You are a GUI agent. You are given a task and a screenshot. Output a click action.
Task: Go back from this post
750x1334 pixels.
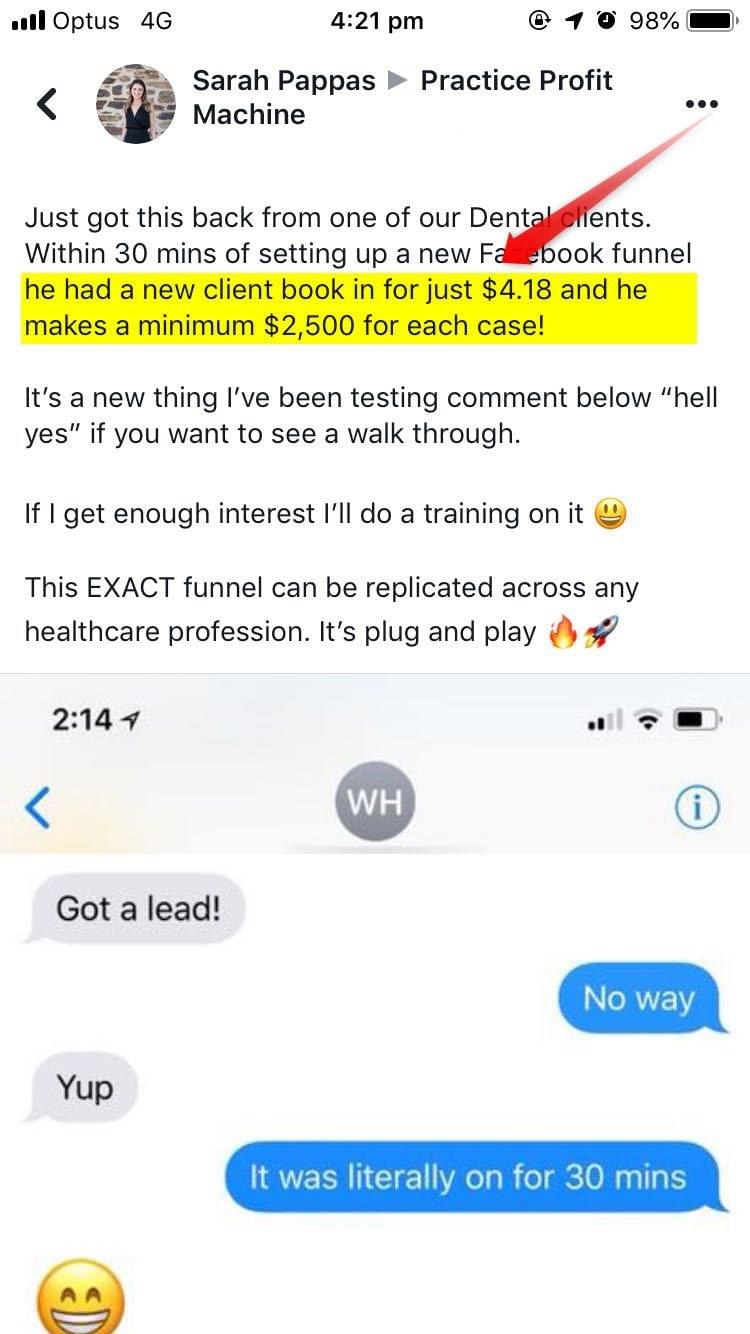point(46,103)
